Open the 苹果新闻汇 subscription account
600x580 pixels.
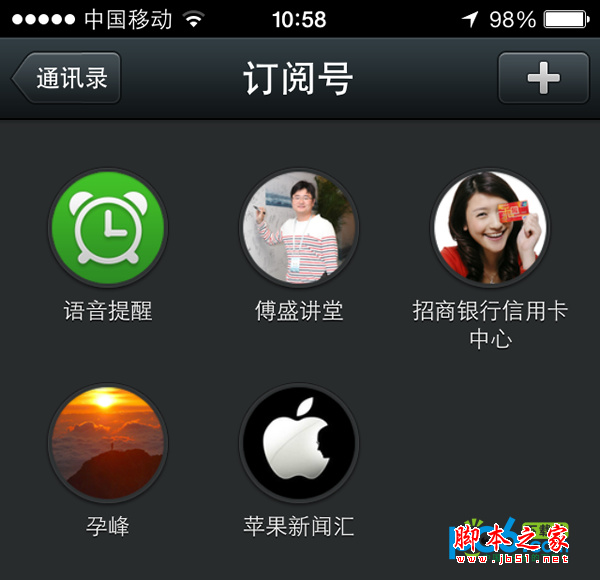299,443
